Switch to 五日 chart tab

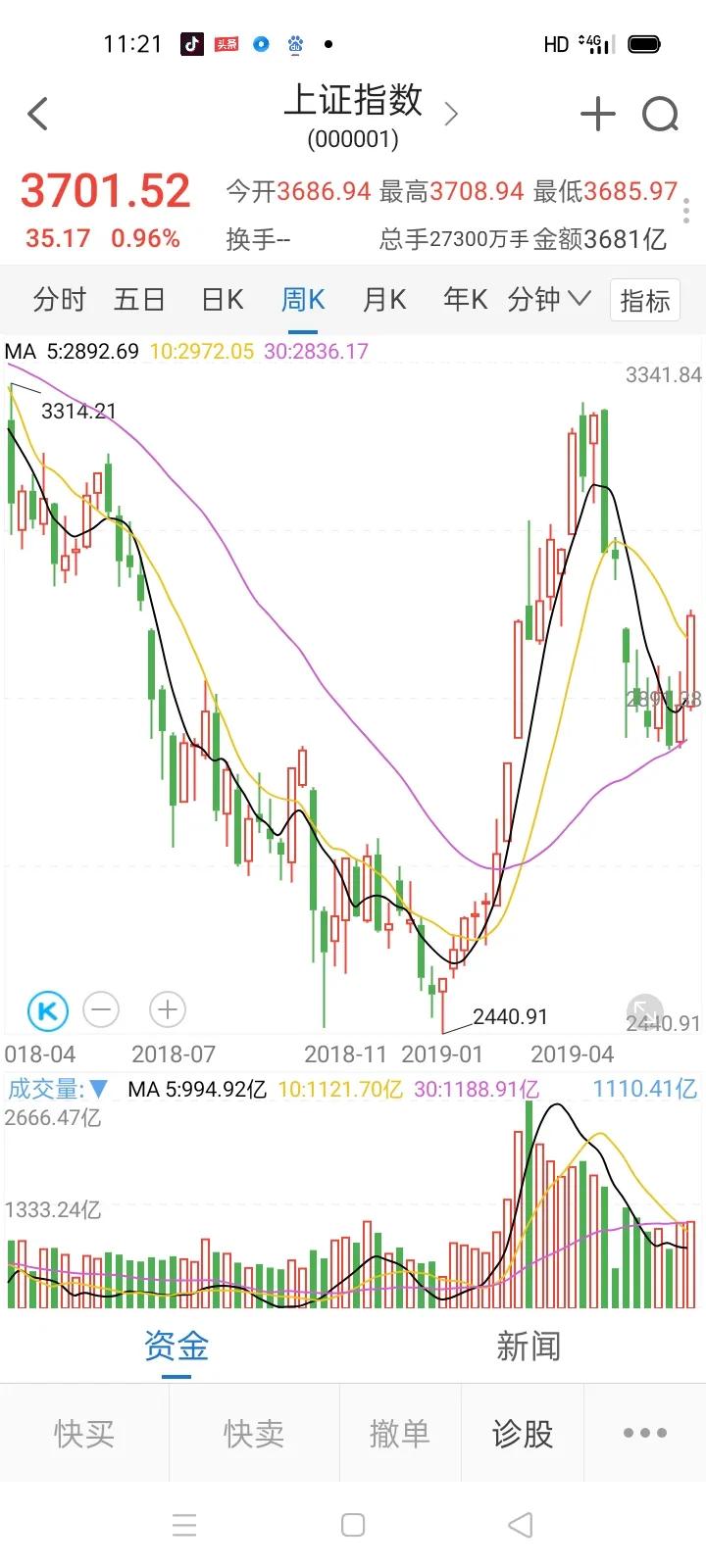coord(139,300)
